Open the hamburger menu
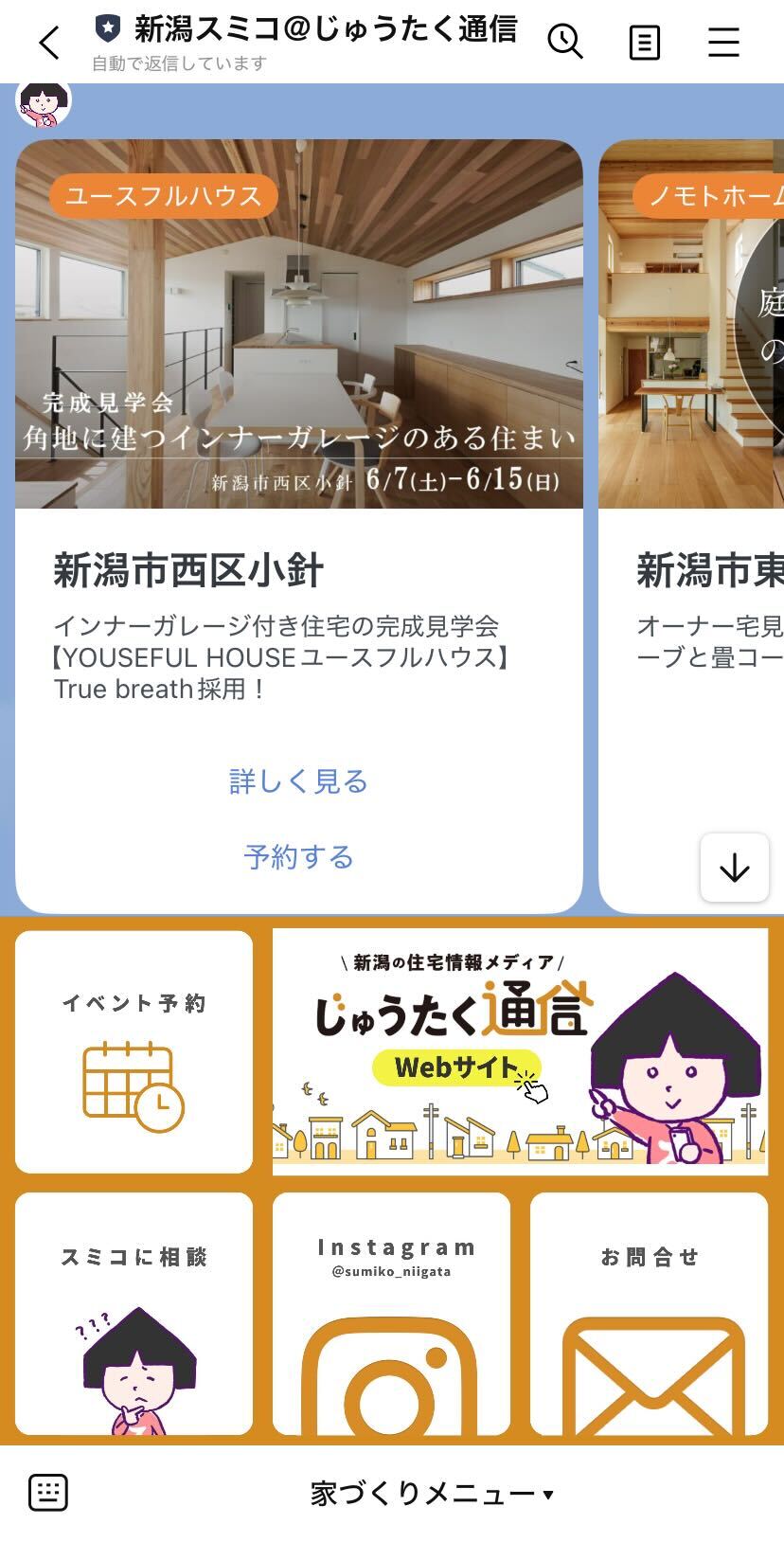The height and width of the screenshot is (1542, 784). tap(723, 43)
